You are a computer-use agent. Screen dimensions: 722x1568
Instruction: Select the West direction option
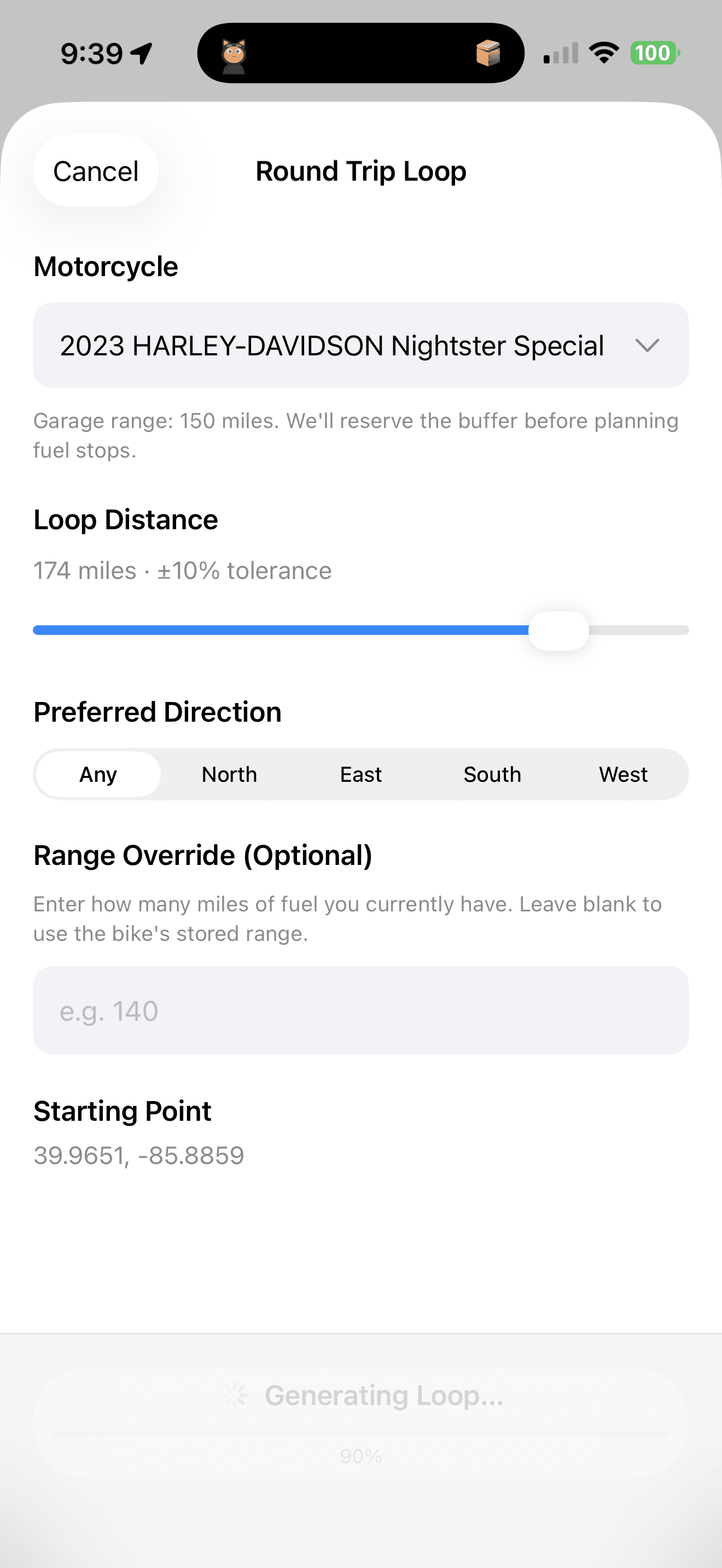(x=624, y=774)
